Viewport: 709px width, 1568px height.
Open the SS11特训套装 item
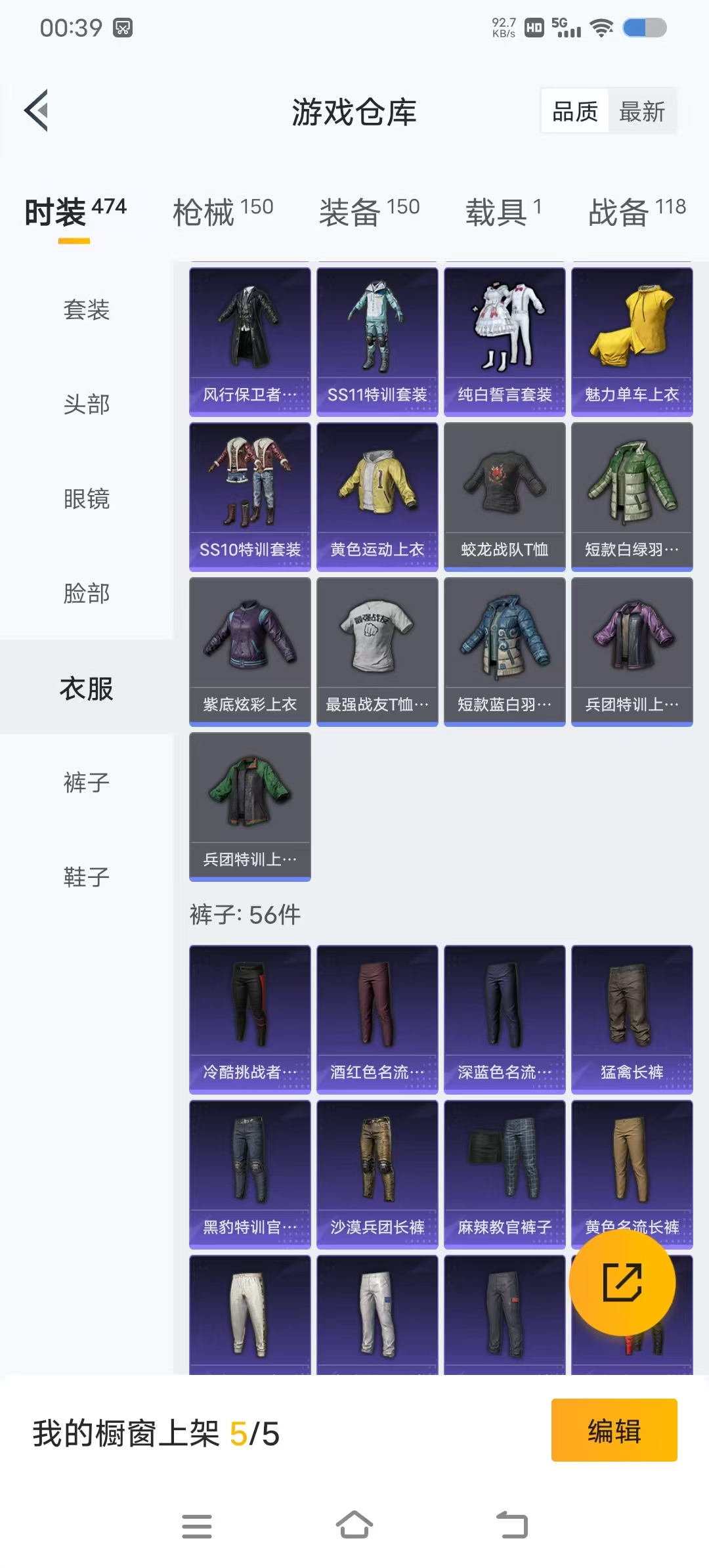click(x=377, y=341)
